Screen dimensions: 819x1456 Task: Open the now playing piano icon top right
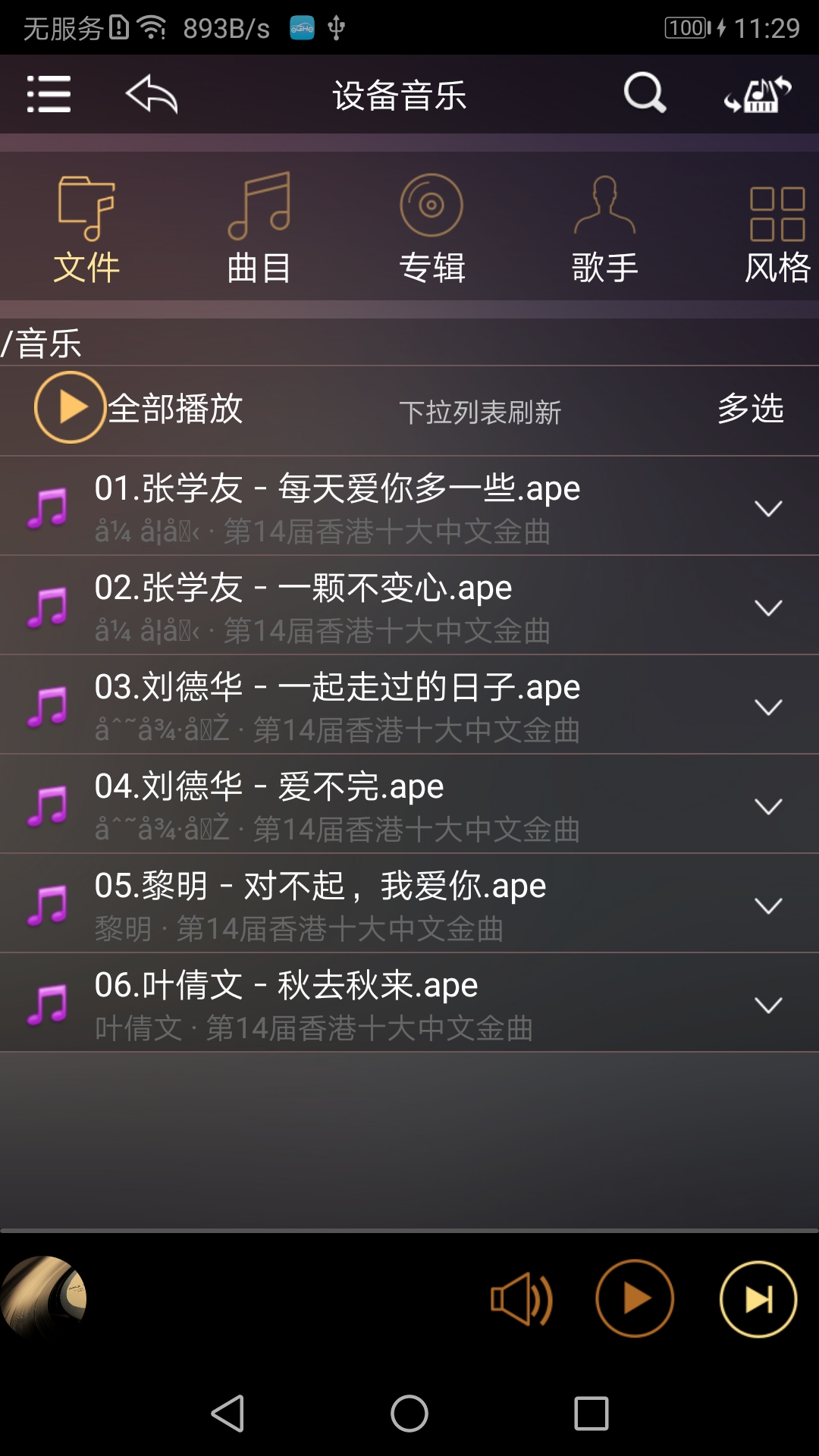[755, 93]
